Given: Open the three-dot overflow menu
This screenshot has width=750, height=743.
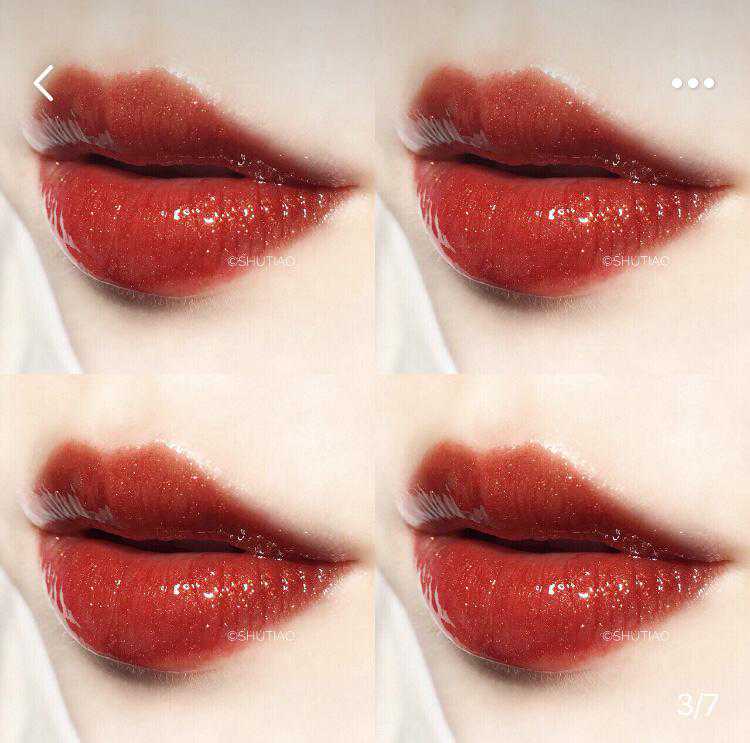Looking at the screenshot, I should [x=693, y=83].
